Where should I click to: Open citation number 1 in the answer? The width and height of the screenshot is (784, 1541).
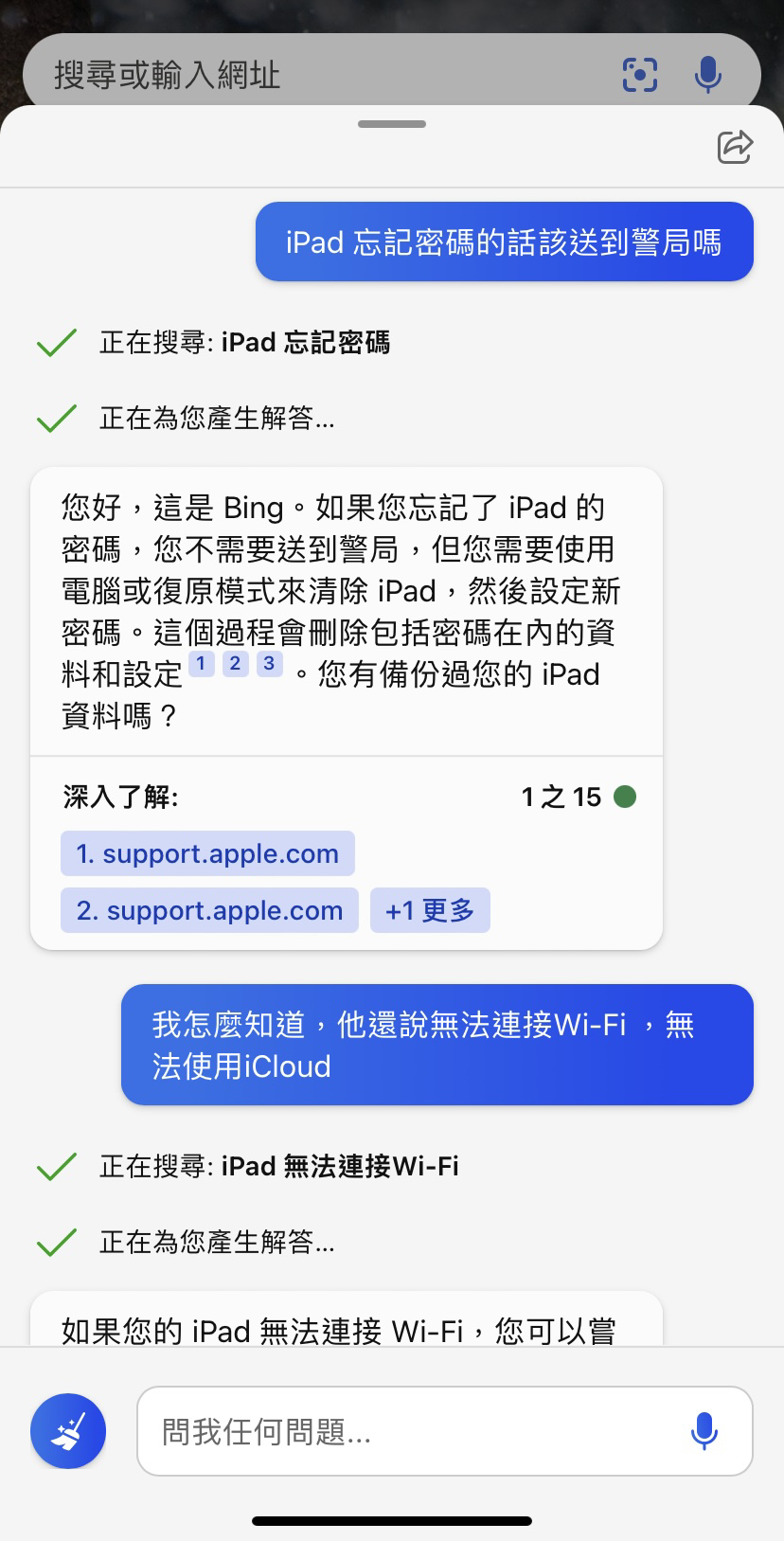coord(202,664)
